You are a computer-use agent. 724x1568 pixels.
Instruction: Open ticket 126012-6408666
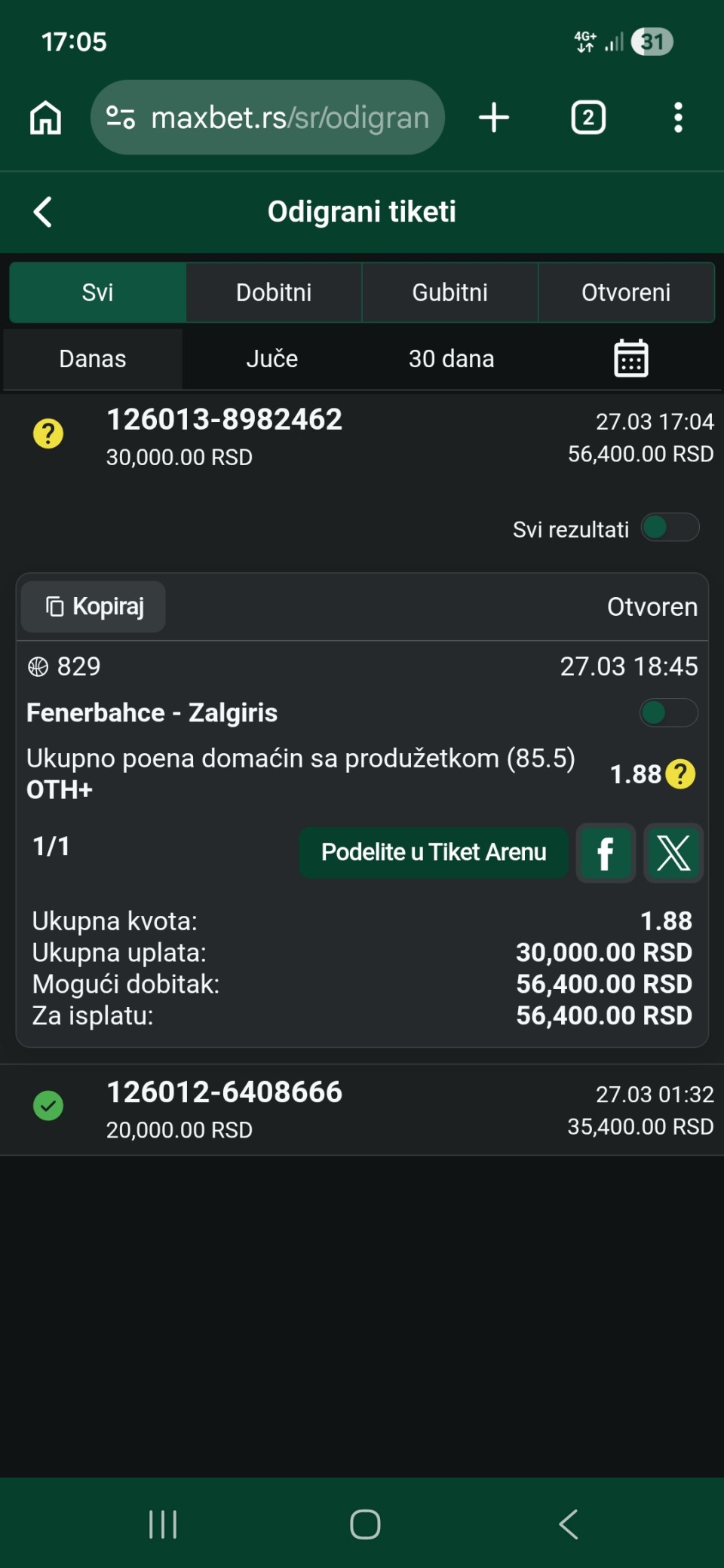[225, 1108]
